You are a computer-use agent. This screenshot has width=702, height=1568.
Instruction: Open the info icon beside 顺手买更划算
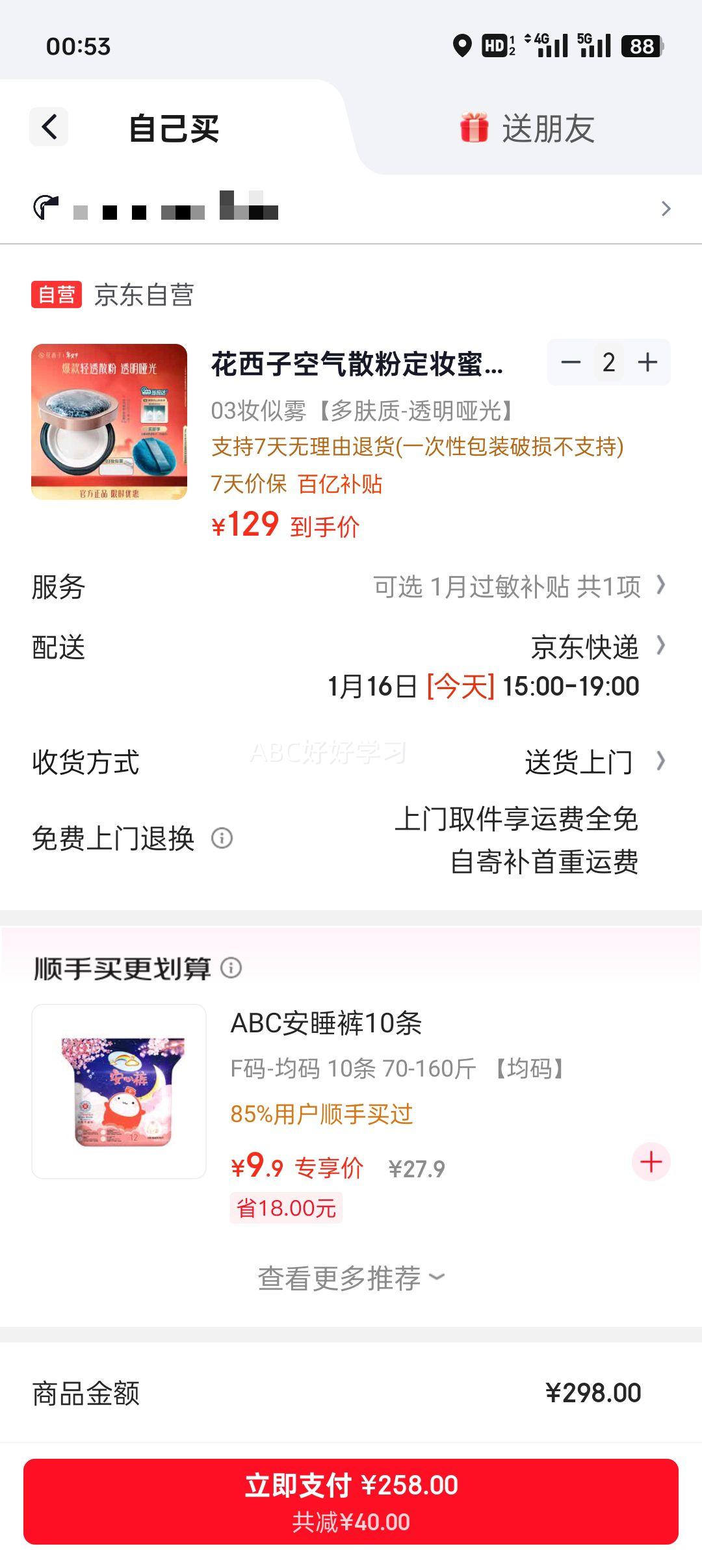(x=231, y=968)
